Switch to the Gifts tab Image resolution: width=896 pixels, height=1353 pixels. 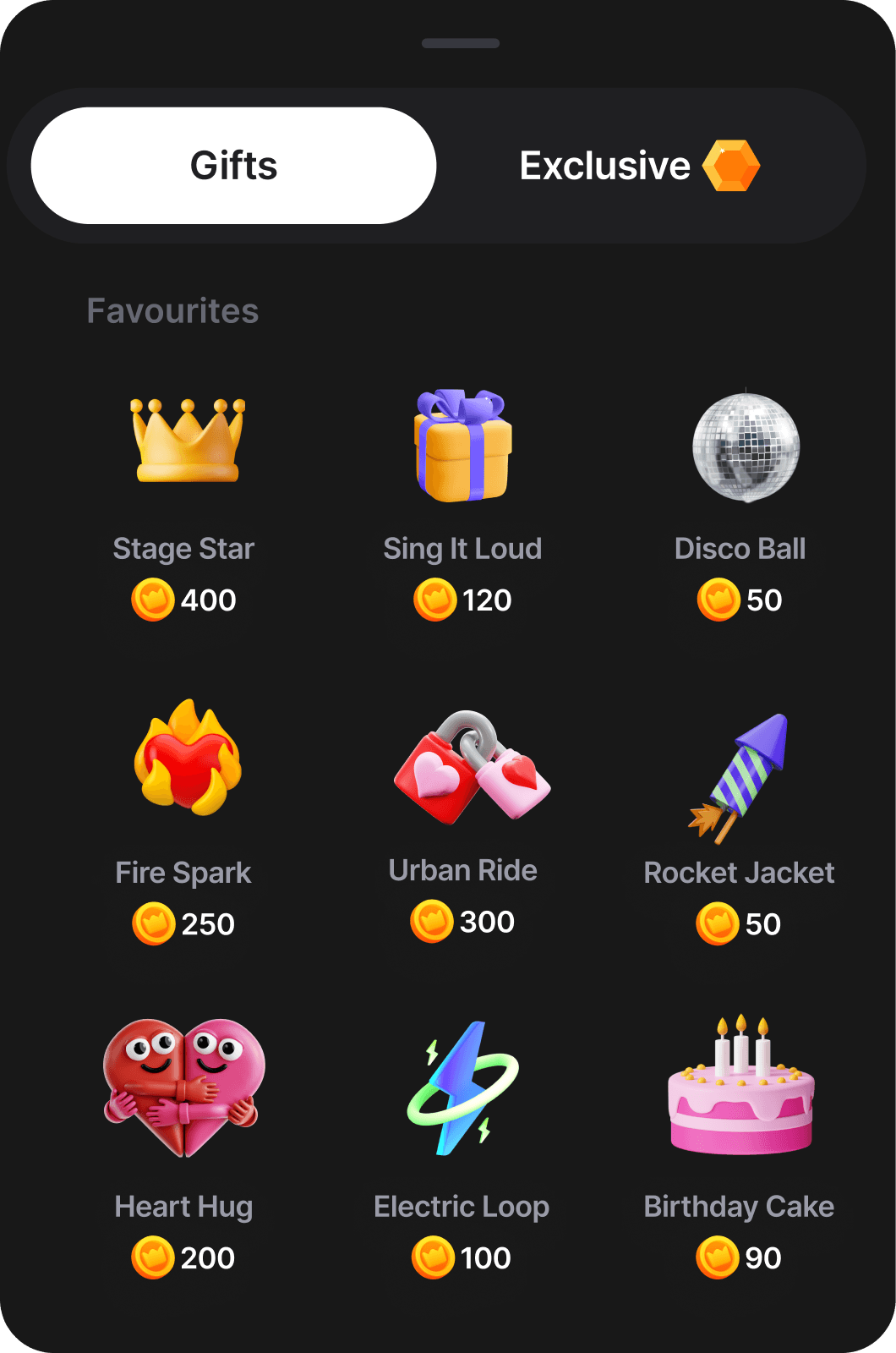(x=233, y=166)
